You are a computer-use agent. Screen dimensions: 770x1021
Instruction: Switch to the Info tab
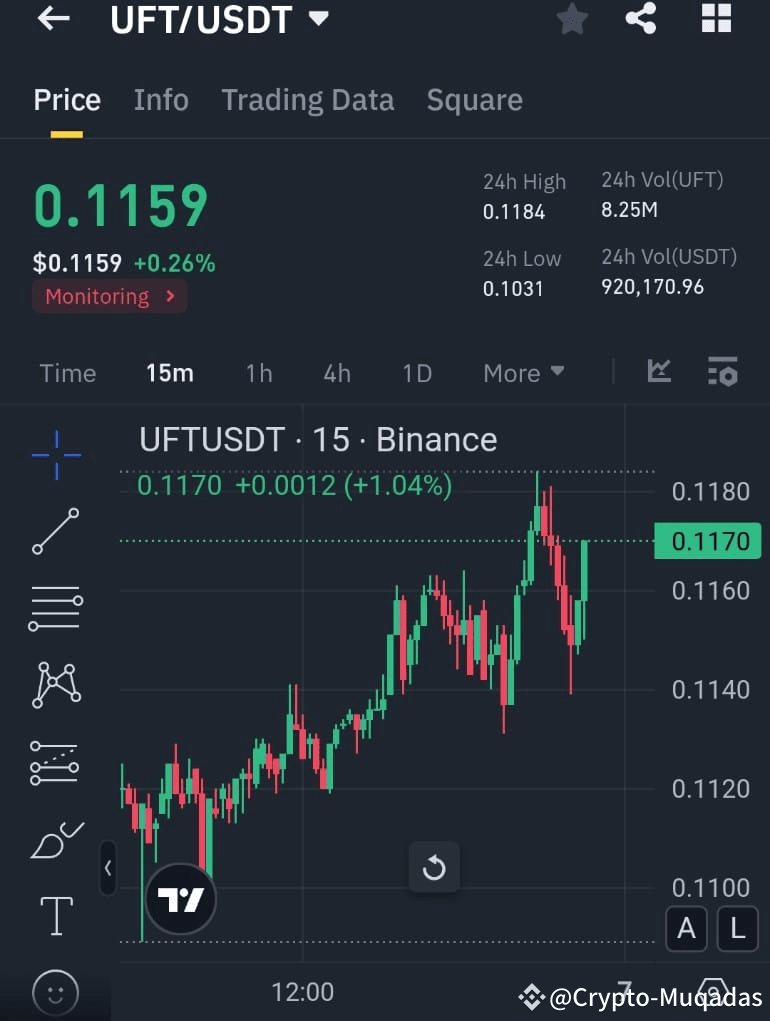161,99
